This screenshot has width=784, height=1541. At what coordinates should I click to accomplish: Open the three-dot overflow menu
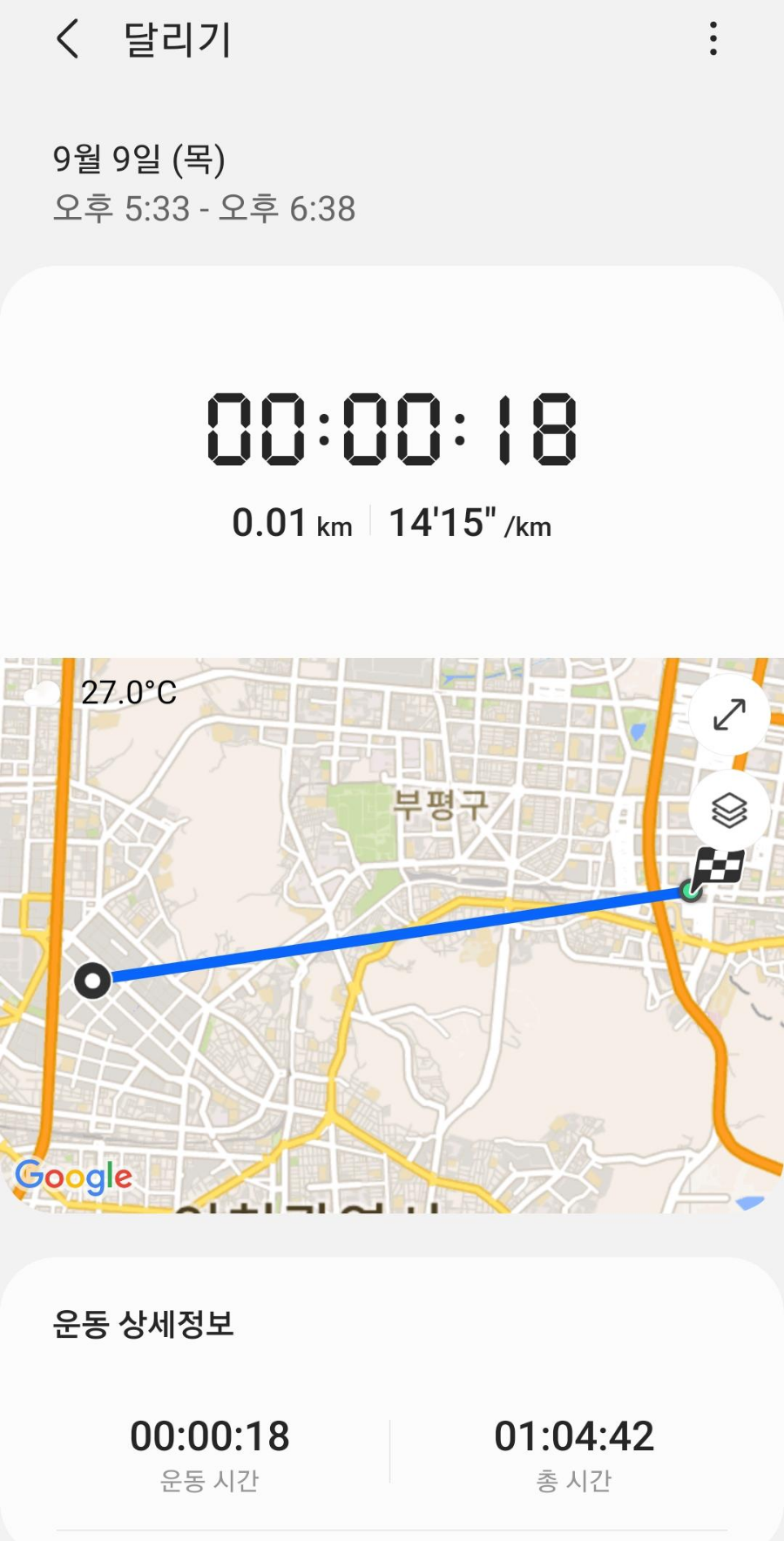pyautogui.click(x=713, y=39)
